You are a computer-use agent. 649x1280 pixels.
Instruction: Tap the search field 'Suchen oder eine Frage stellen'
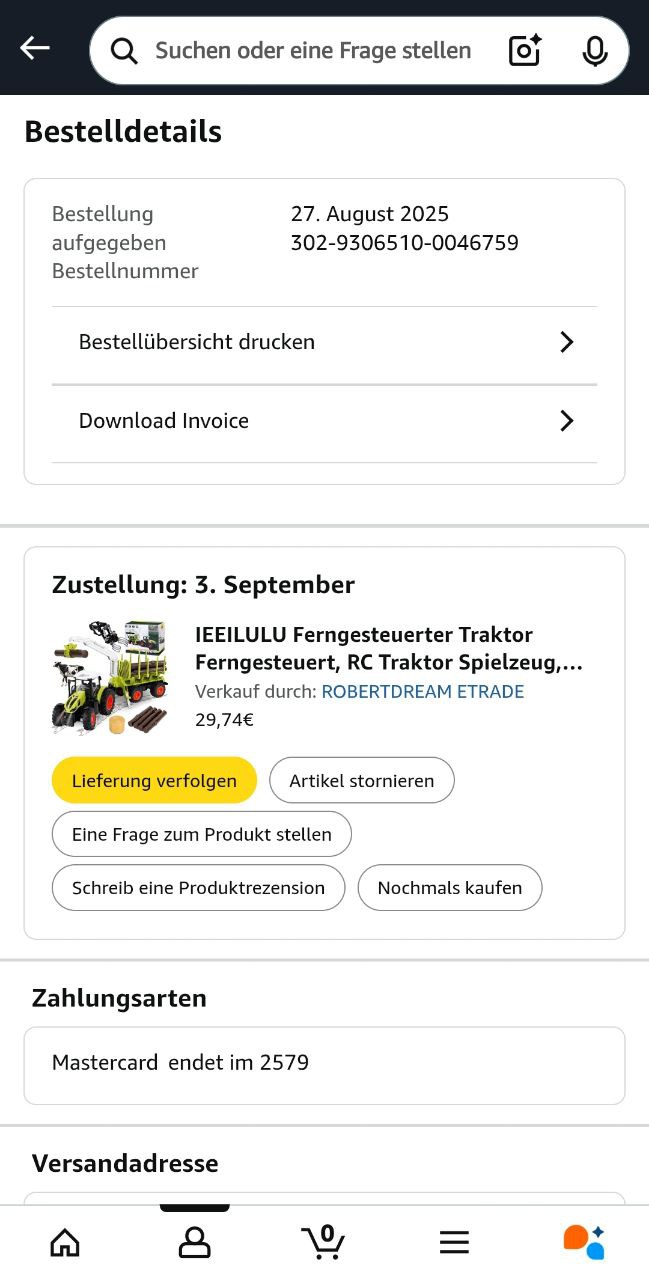pos(312,50)
